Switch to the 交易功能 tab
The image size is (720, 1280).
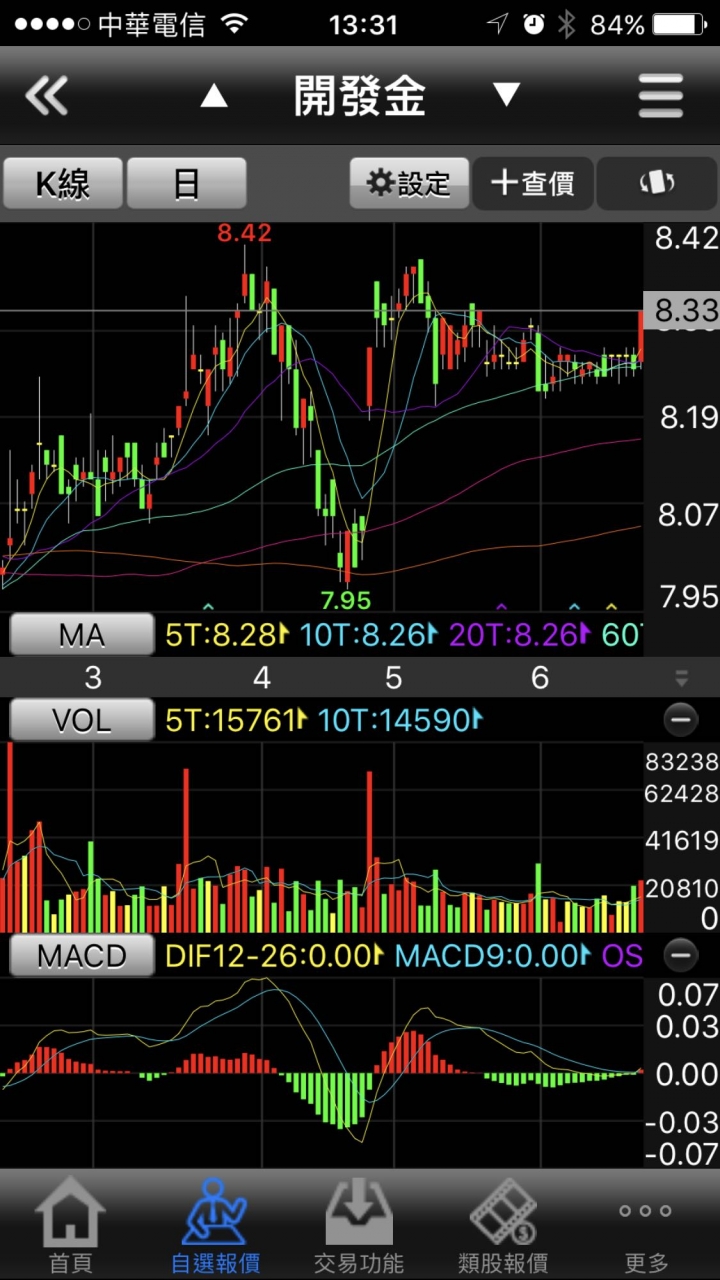pyautogui.click(x=359, y=1224)
